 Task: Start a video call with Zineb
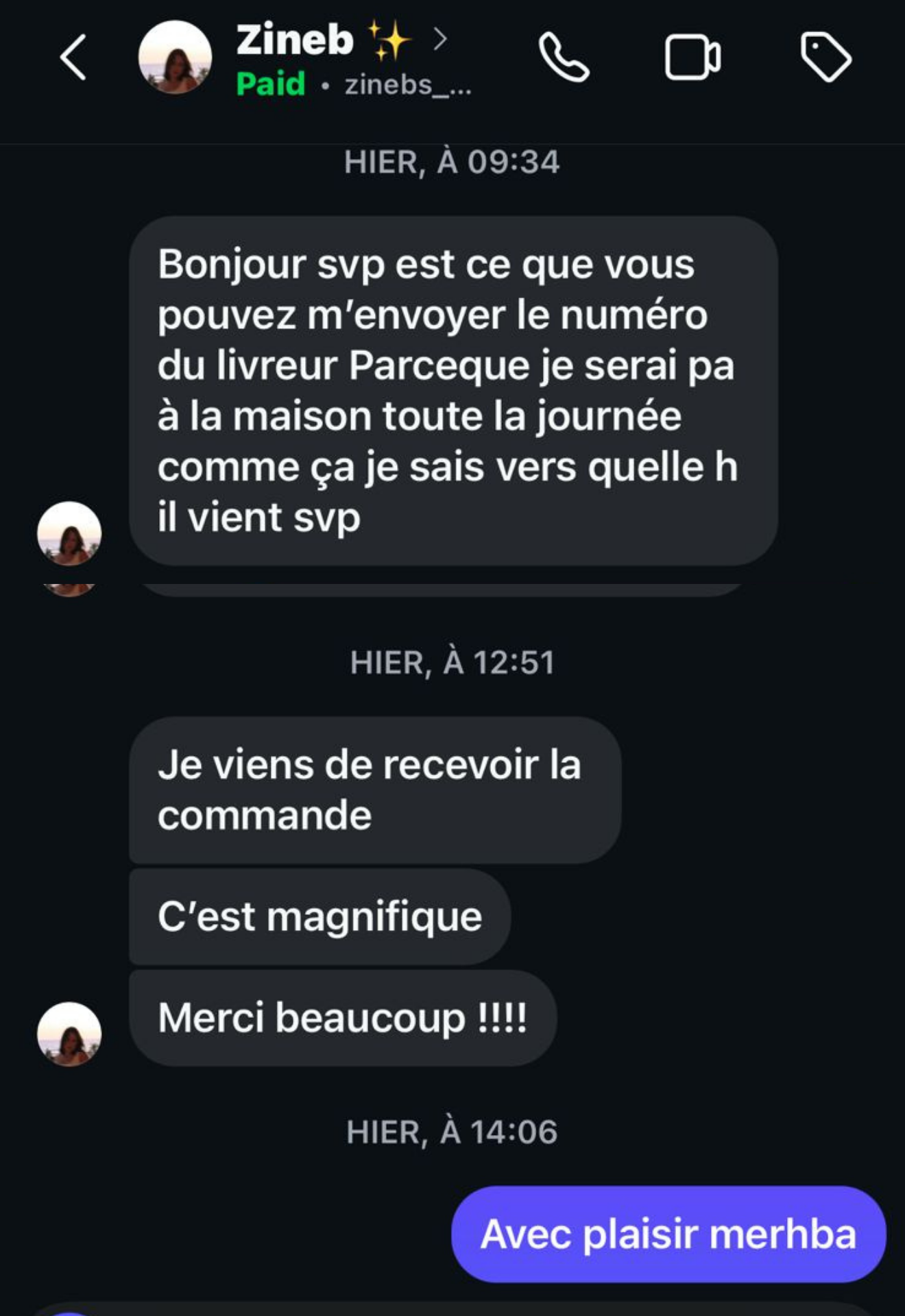(x=692, y=58)
